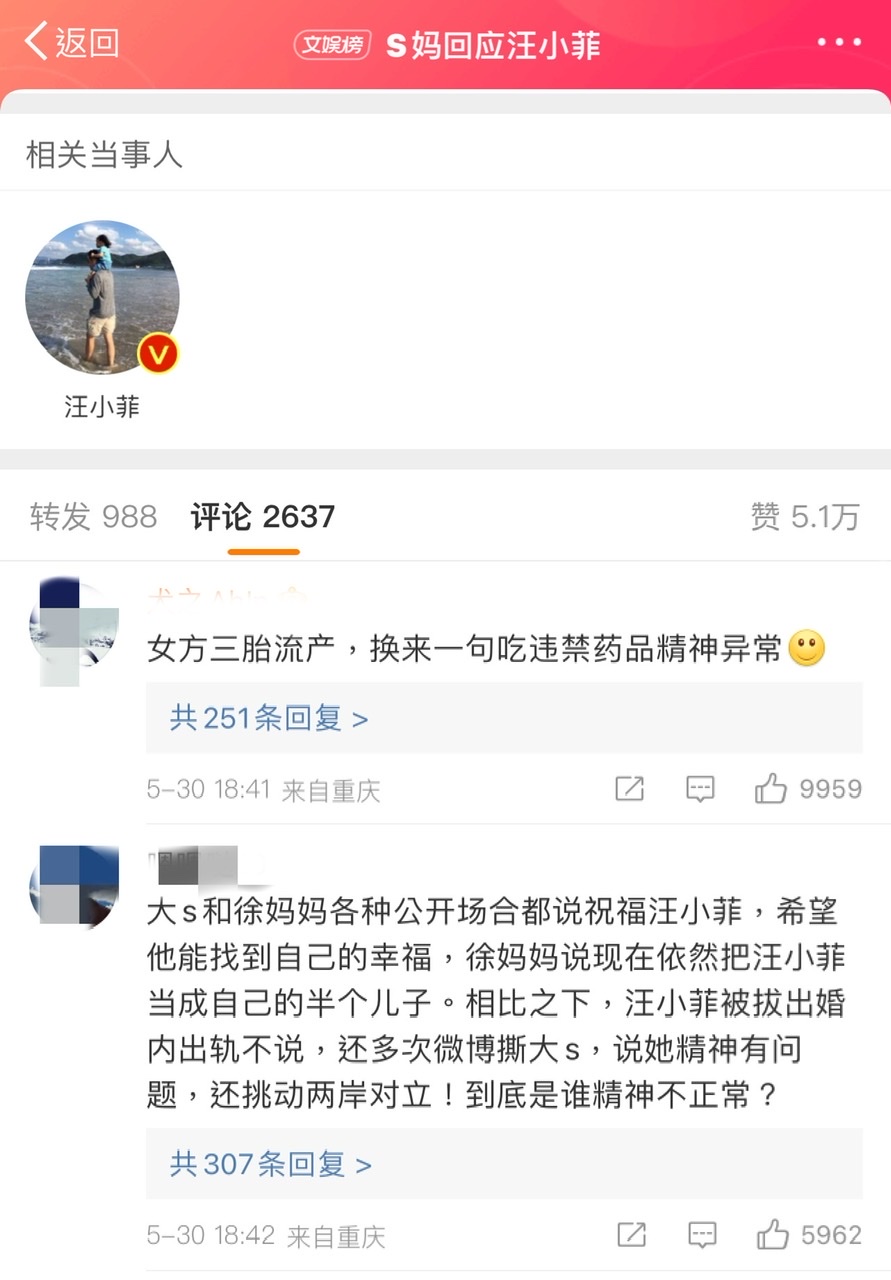891x1280 pixels.
Task: Open avatar of the 大s和徐妈妈 commenter
Action: click(74, 887)
